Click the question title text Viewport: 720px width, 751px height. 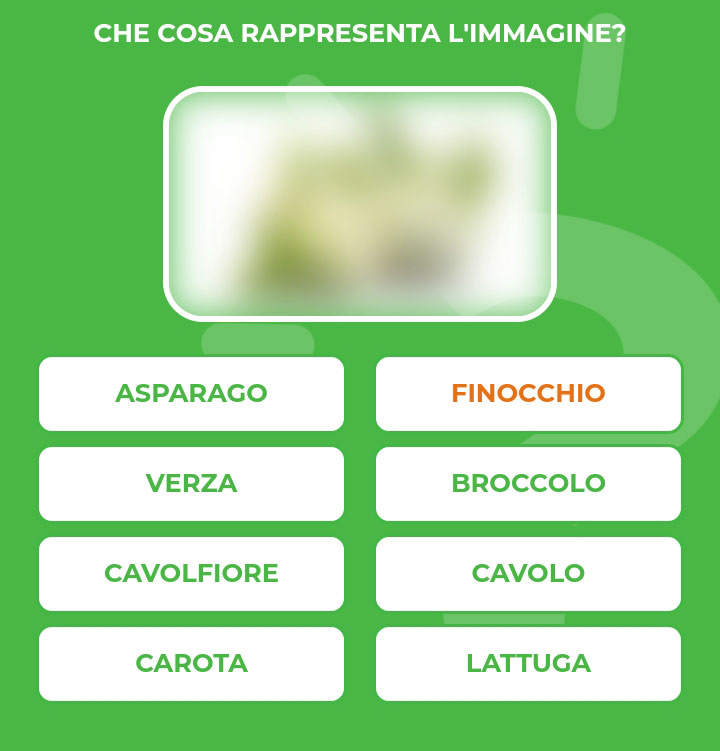pyautogui.click(x=360, y=32)
